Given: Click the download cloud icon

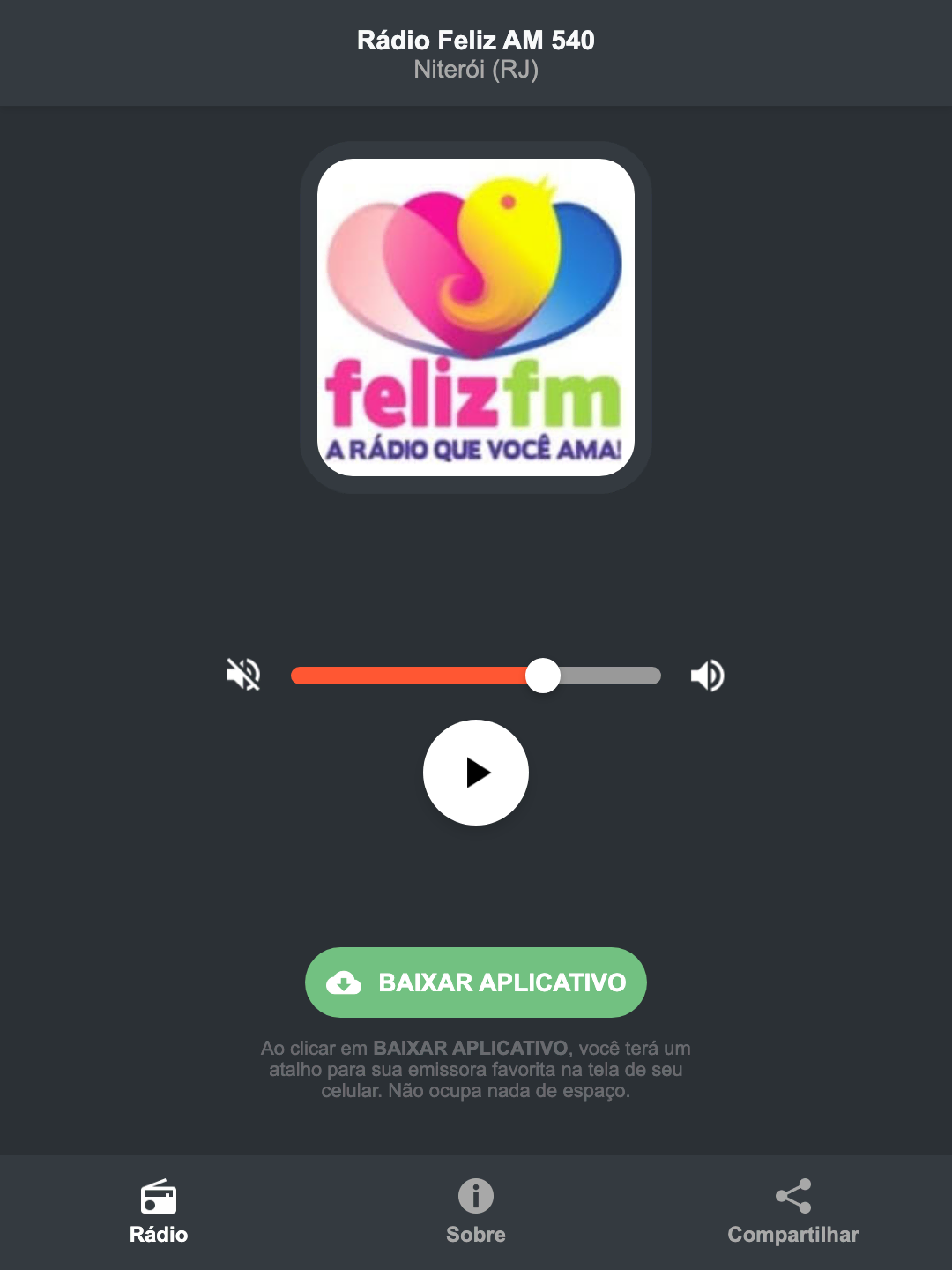Looking at the screenshot, I should click(346, 982).
